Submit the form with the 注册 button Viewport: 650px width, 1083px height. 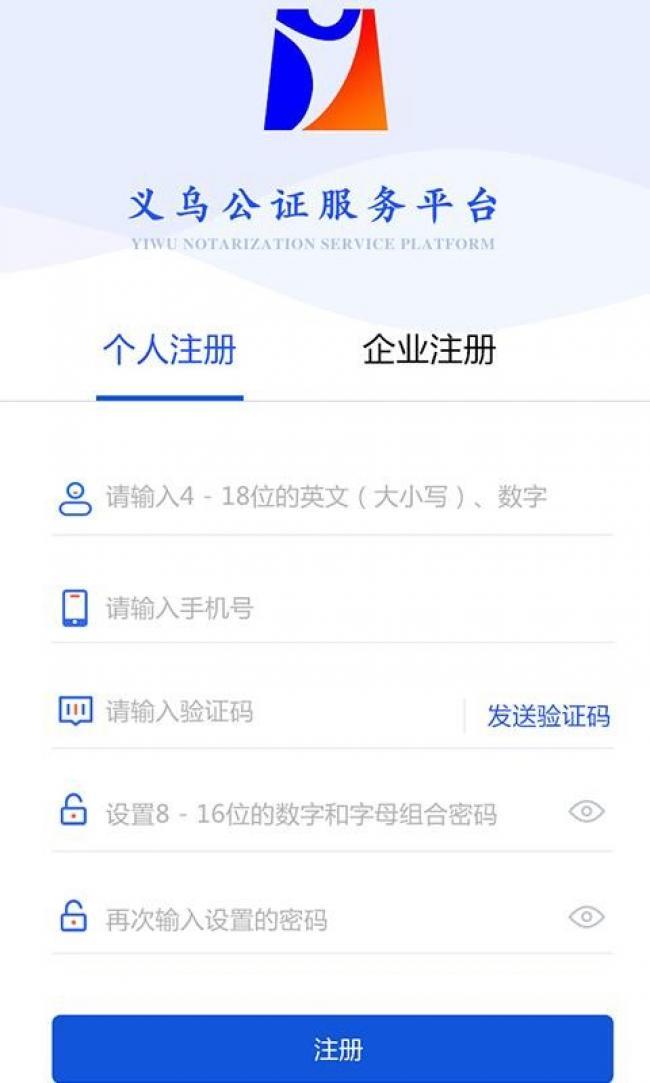pyautogui.click(x=332, y=1049)
